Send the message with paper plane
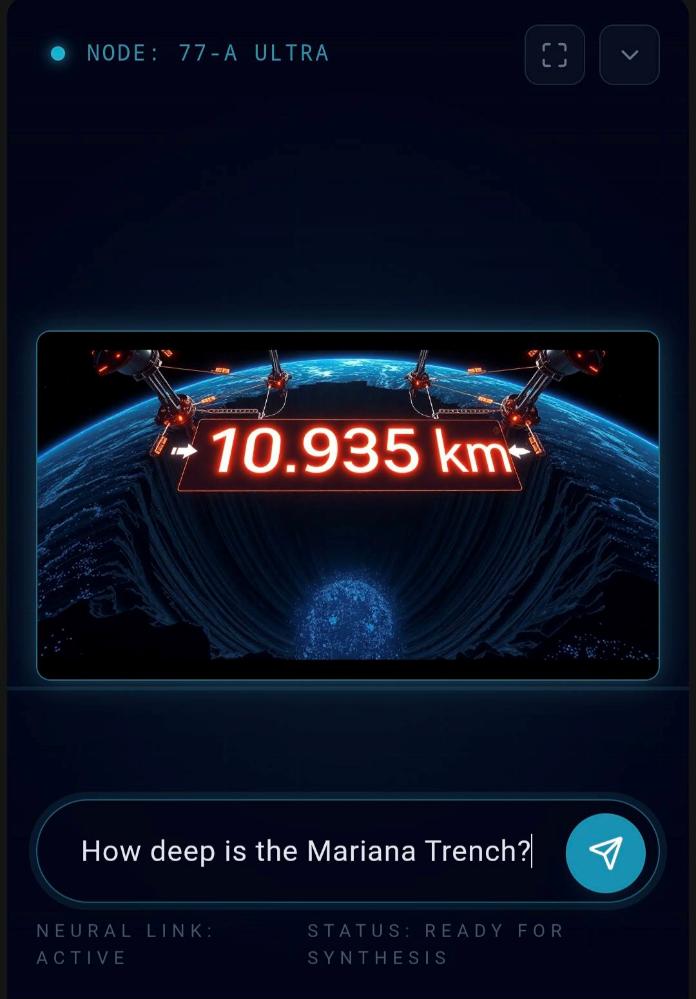The height and width of the screenshot is (999, 696). coord(605,852)
